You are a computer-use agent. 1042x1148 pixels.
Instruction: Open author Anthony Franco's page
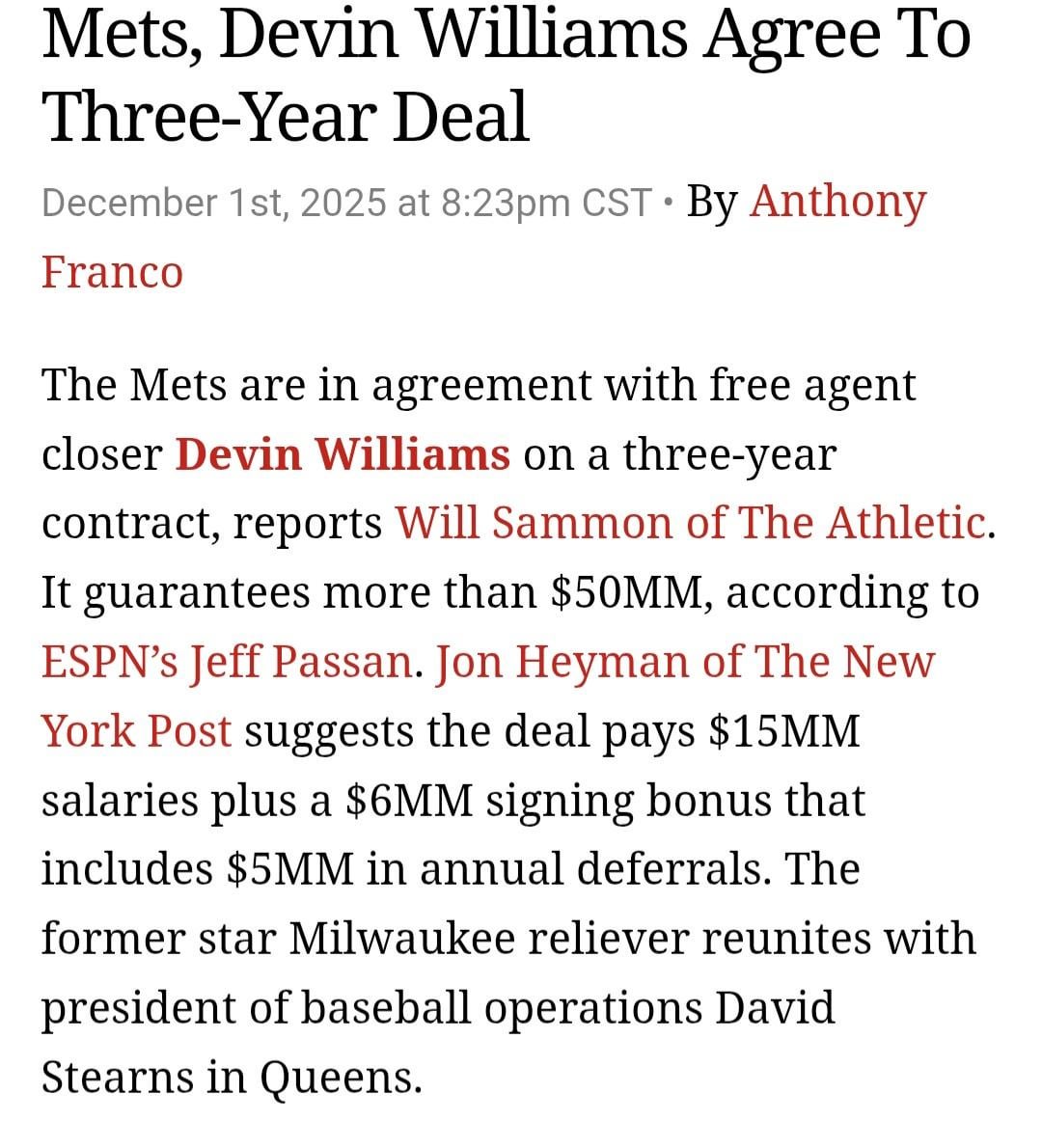click(x=836, y=203)
